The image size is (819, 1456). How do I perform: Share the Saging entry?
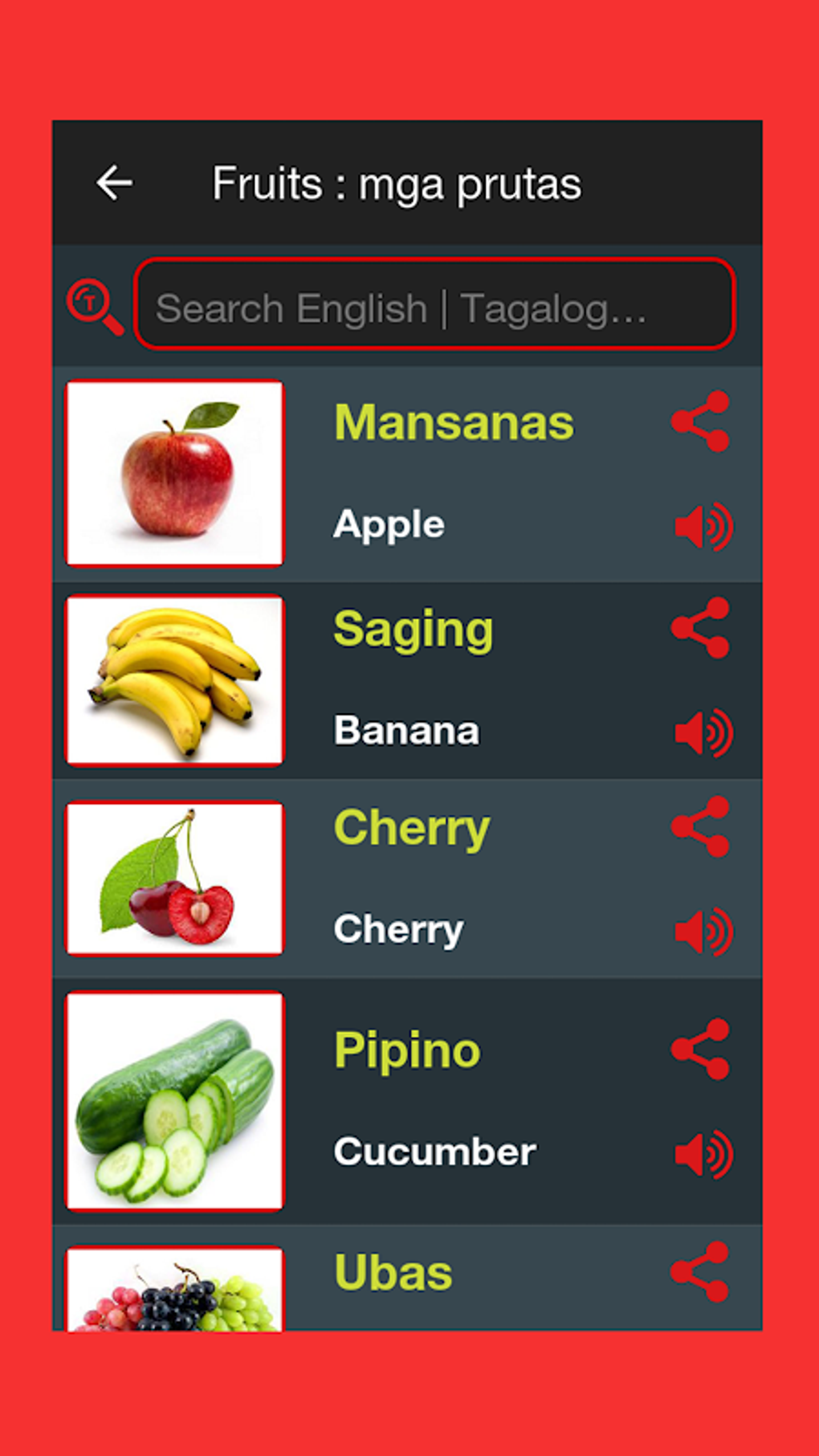(x=702, y=624)
